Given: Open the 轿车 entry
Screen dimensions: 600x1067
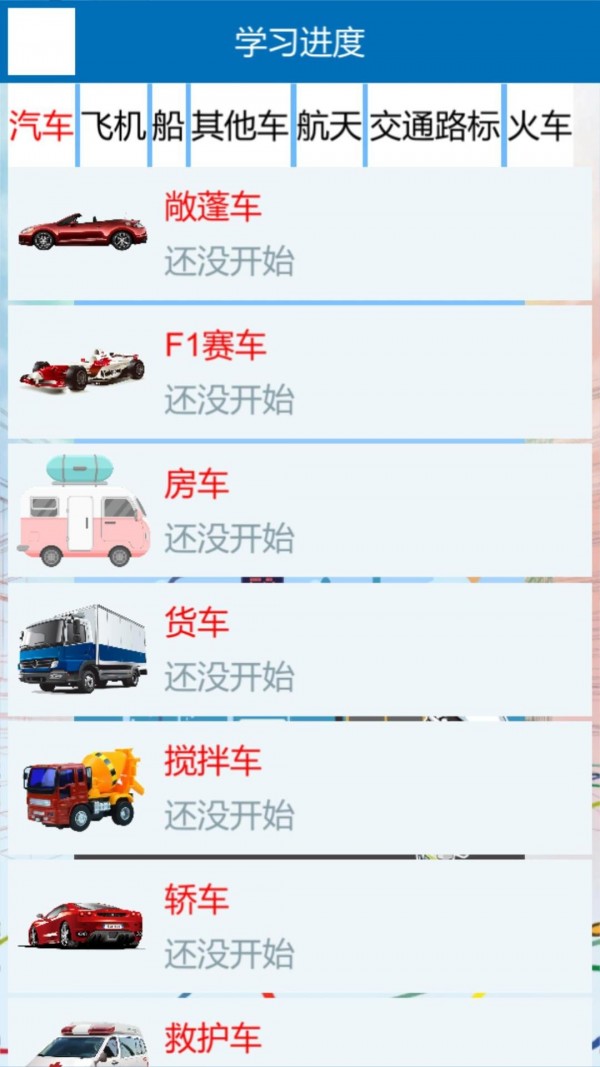Looking at the screenshot, I should click(300, 926).
